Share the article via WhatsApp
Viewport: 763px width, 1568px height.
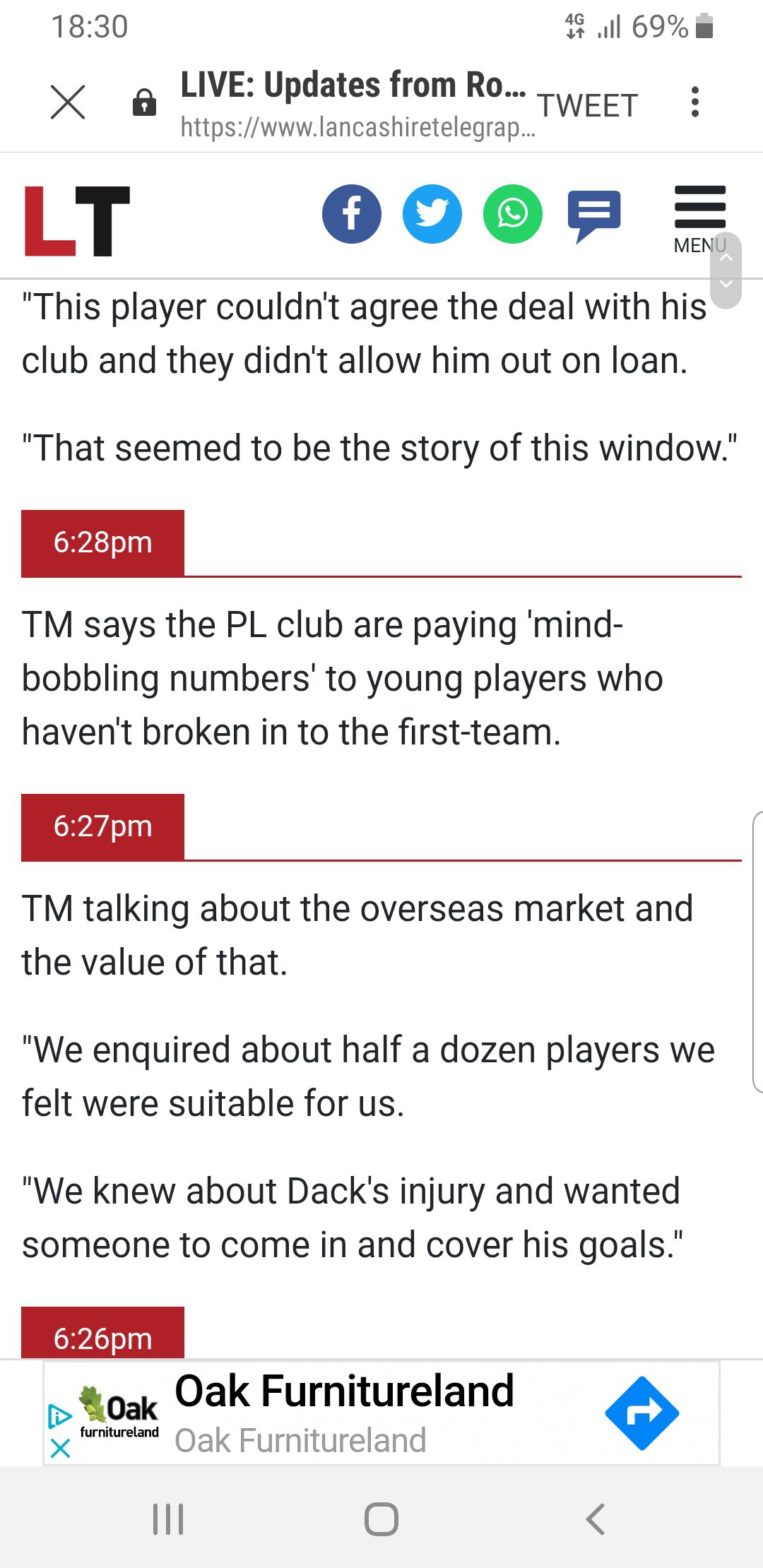(512, 214)
